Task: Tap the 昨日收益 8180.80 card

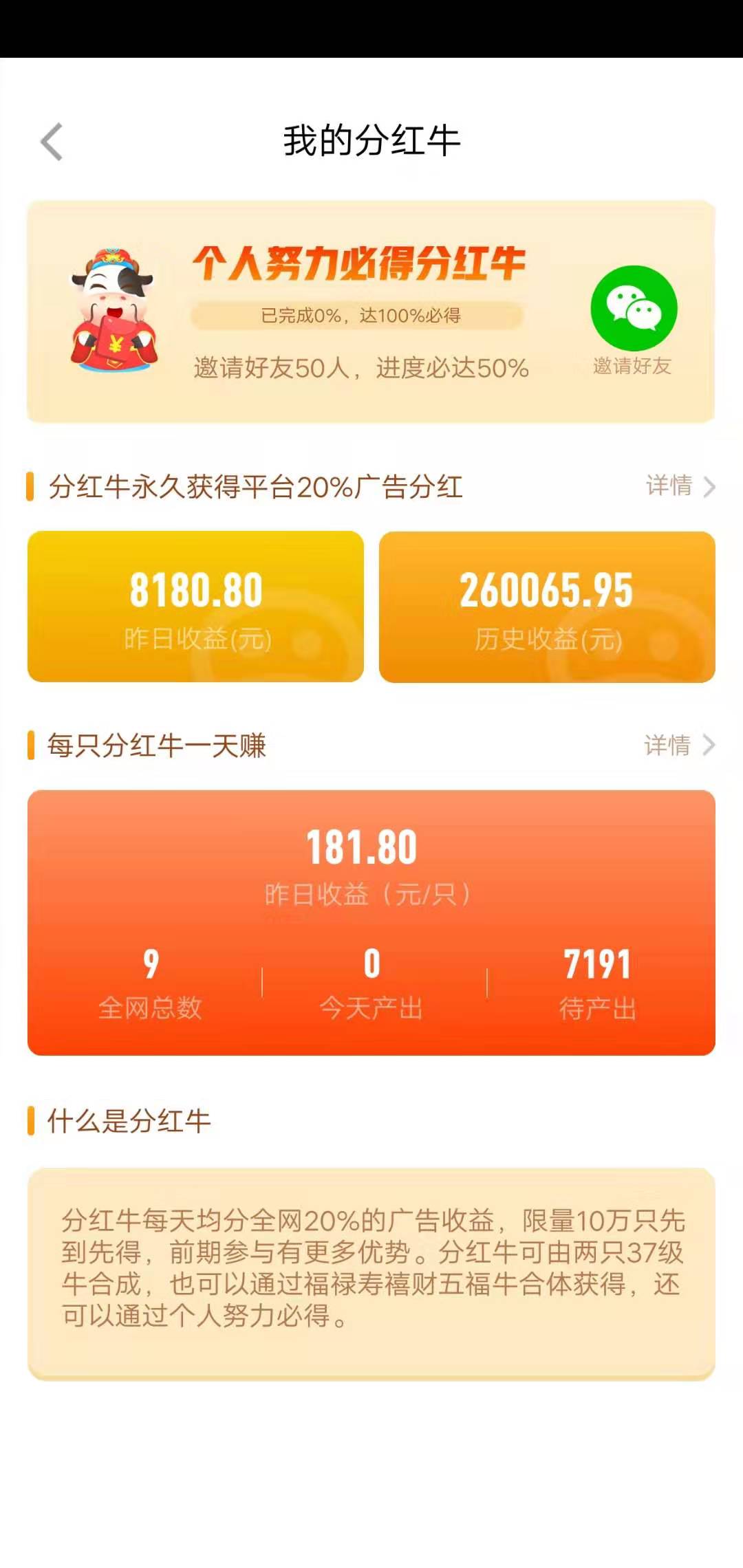Action: coord(195,605)
